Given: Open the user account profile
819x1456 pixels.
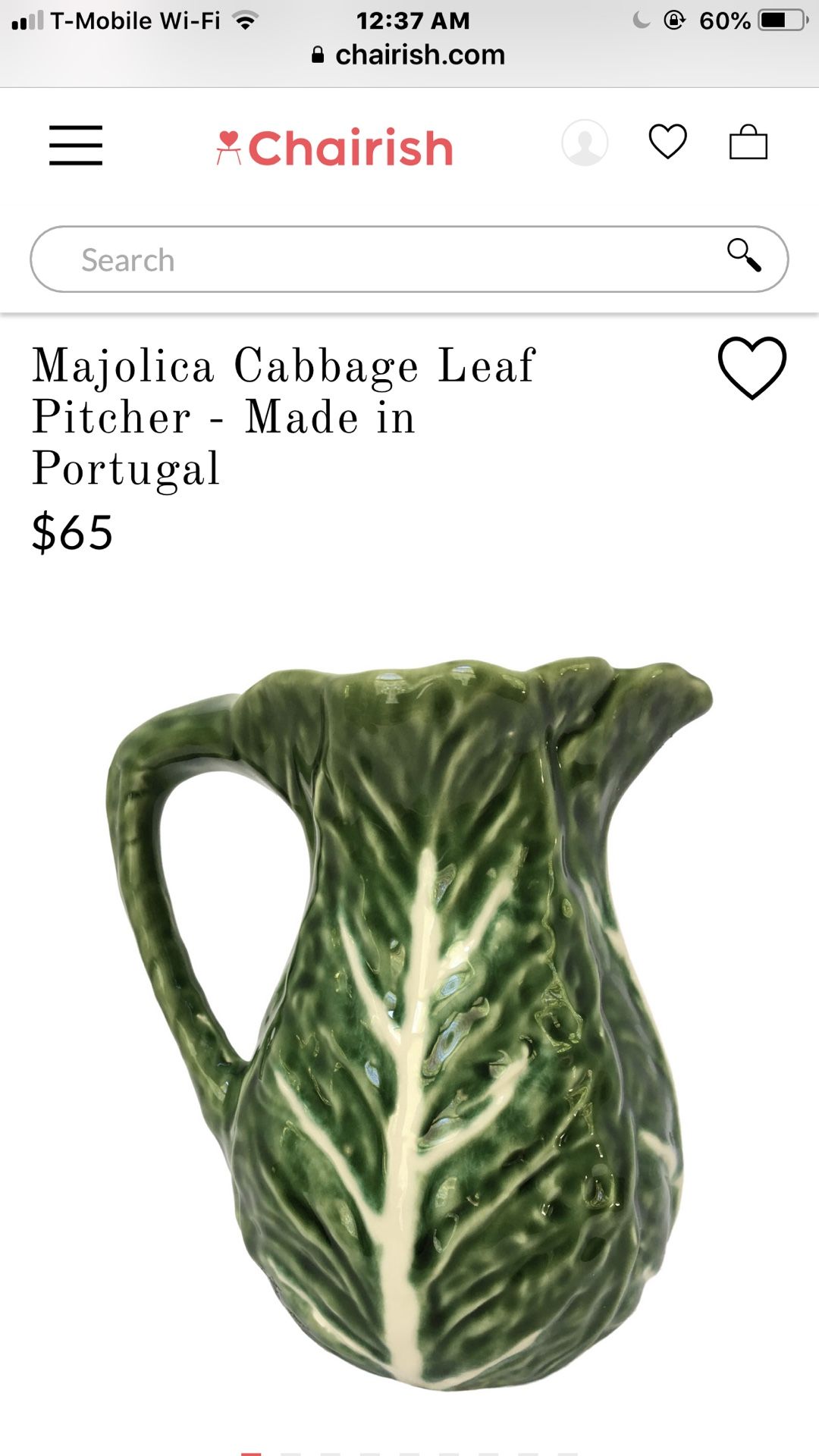Looking at the screenshot, I should tap(584, 143).
